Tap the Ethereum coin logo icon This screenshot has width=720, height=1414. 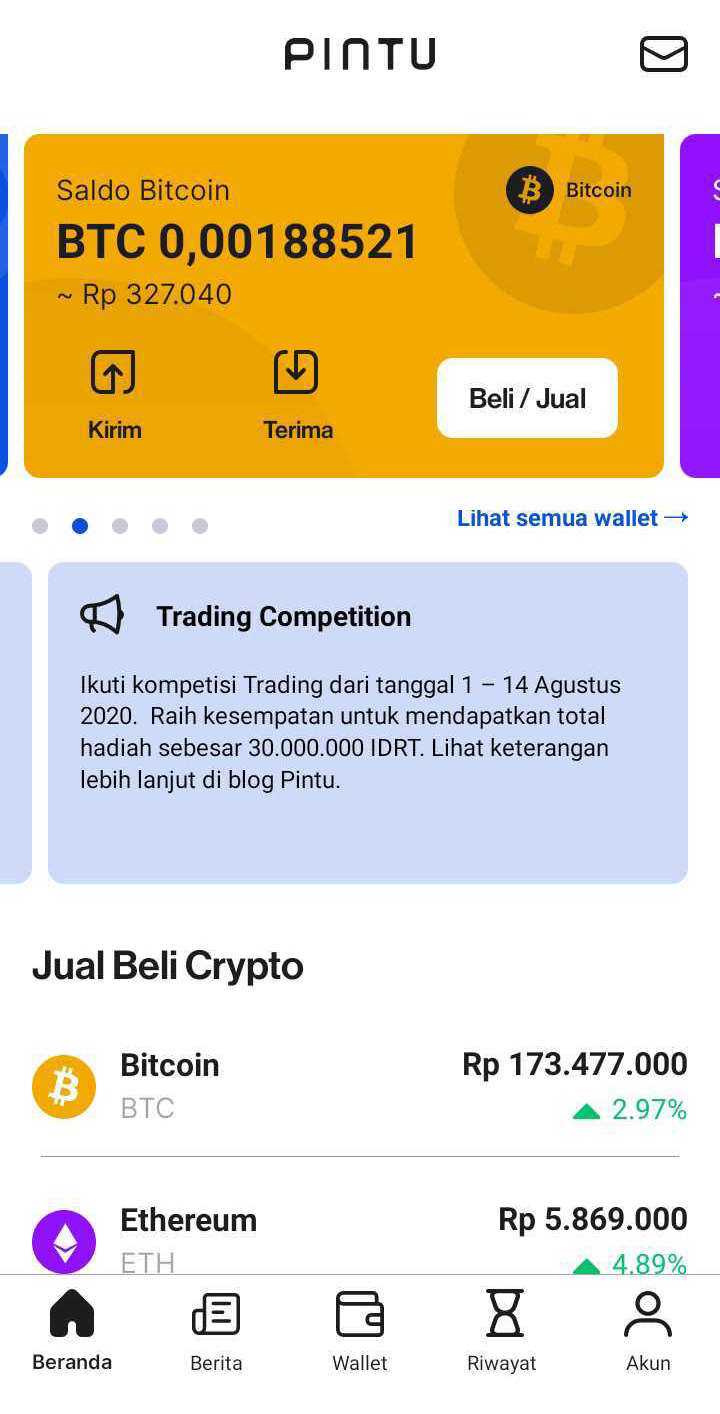pyautogui.click(x=64, y=1241)
